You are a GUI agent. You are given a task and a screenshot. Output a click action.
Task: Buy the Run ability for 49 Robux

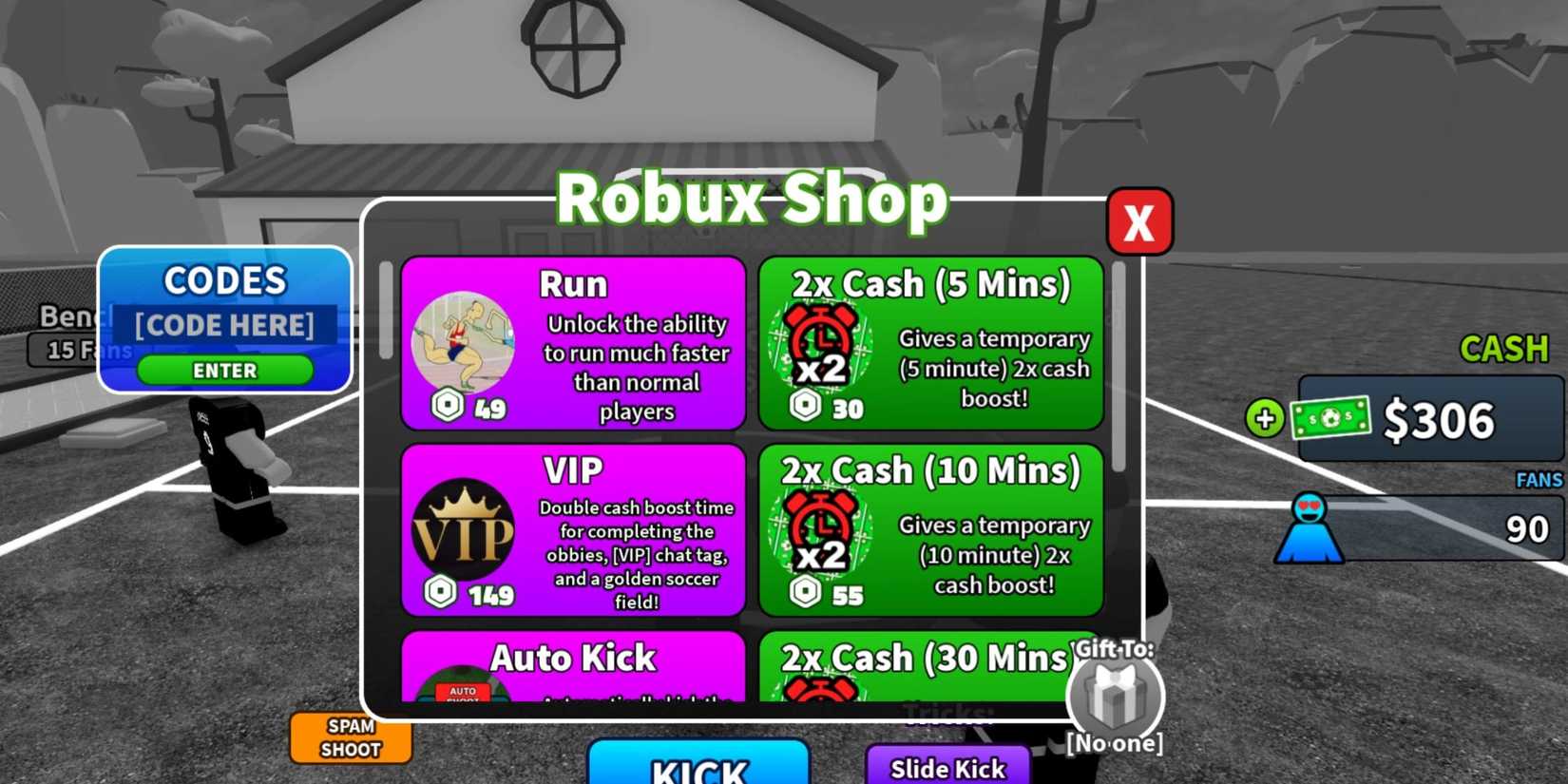[x=573, y=344]
